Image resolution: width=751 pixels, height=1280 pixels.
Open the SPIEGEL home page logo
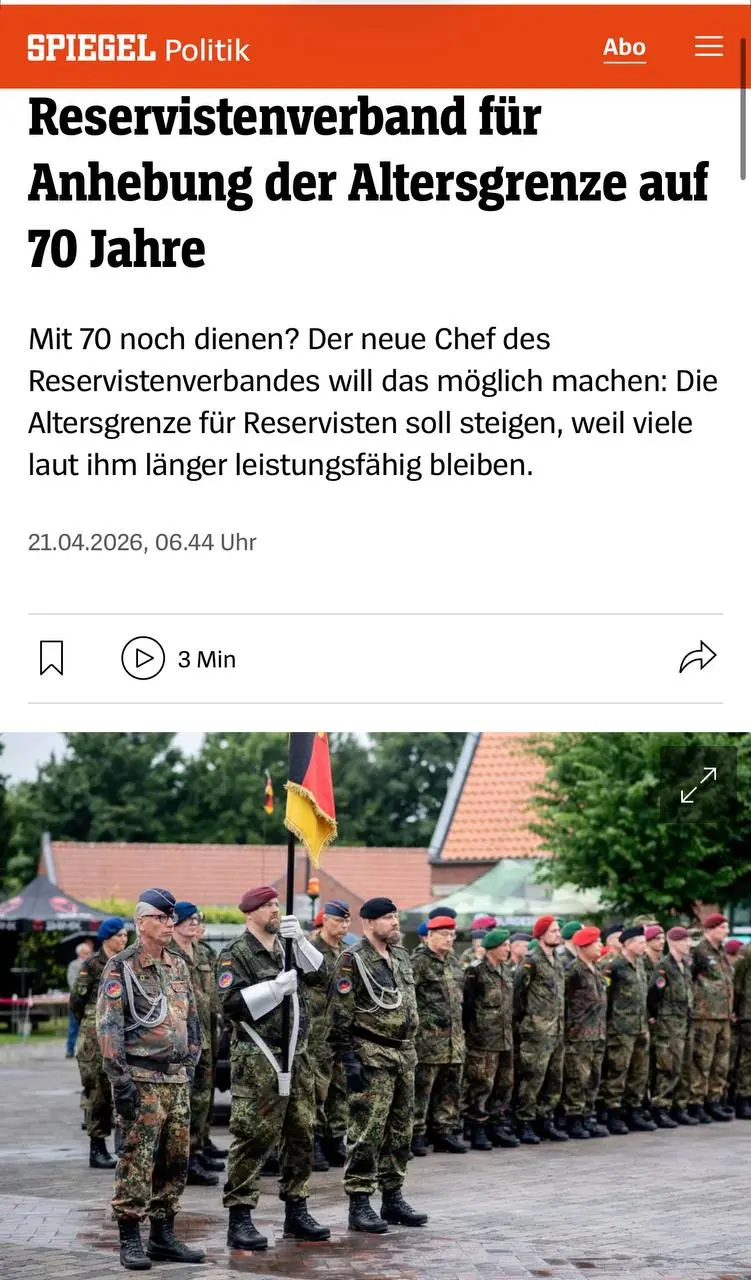click(91, 47)
